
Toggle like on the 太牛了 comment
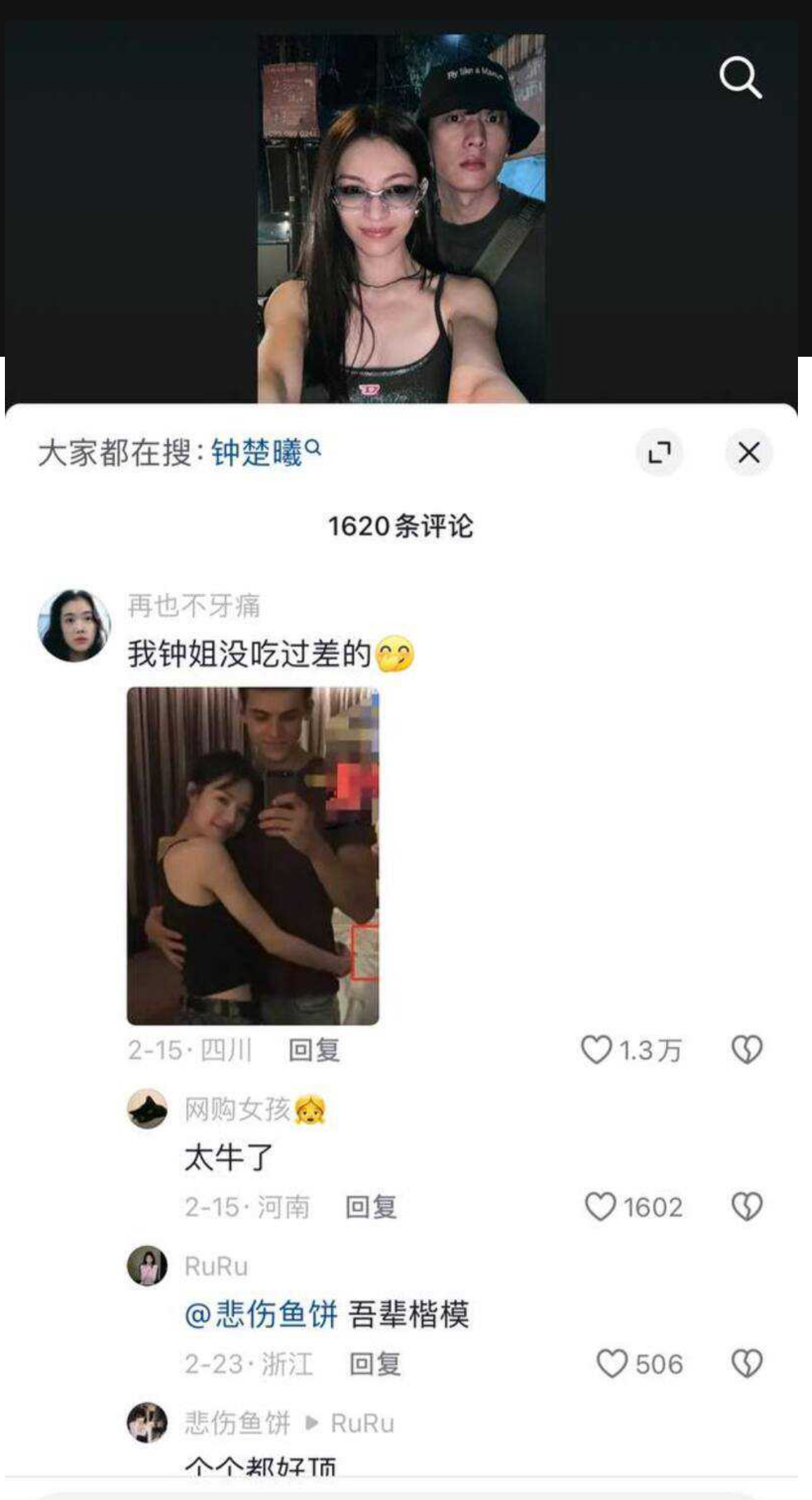click(x=600, y=1207)
